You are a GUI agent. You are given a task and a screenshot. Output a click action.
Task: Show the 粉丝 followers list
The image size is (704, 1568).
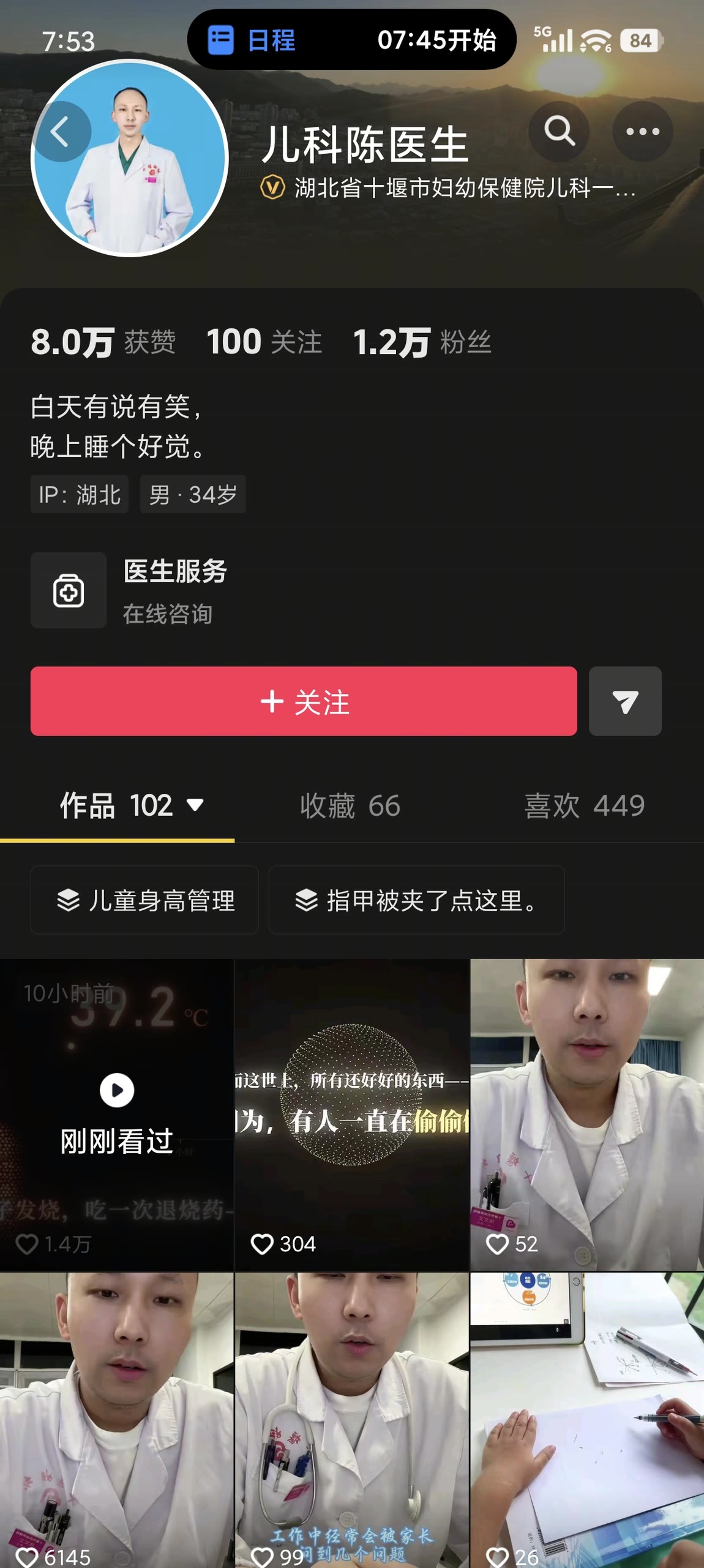tap(422, 342)
